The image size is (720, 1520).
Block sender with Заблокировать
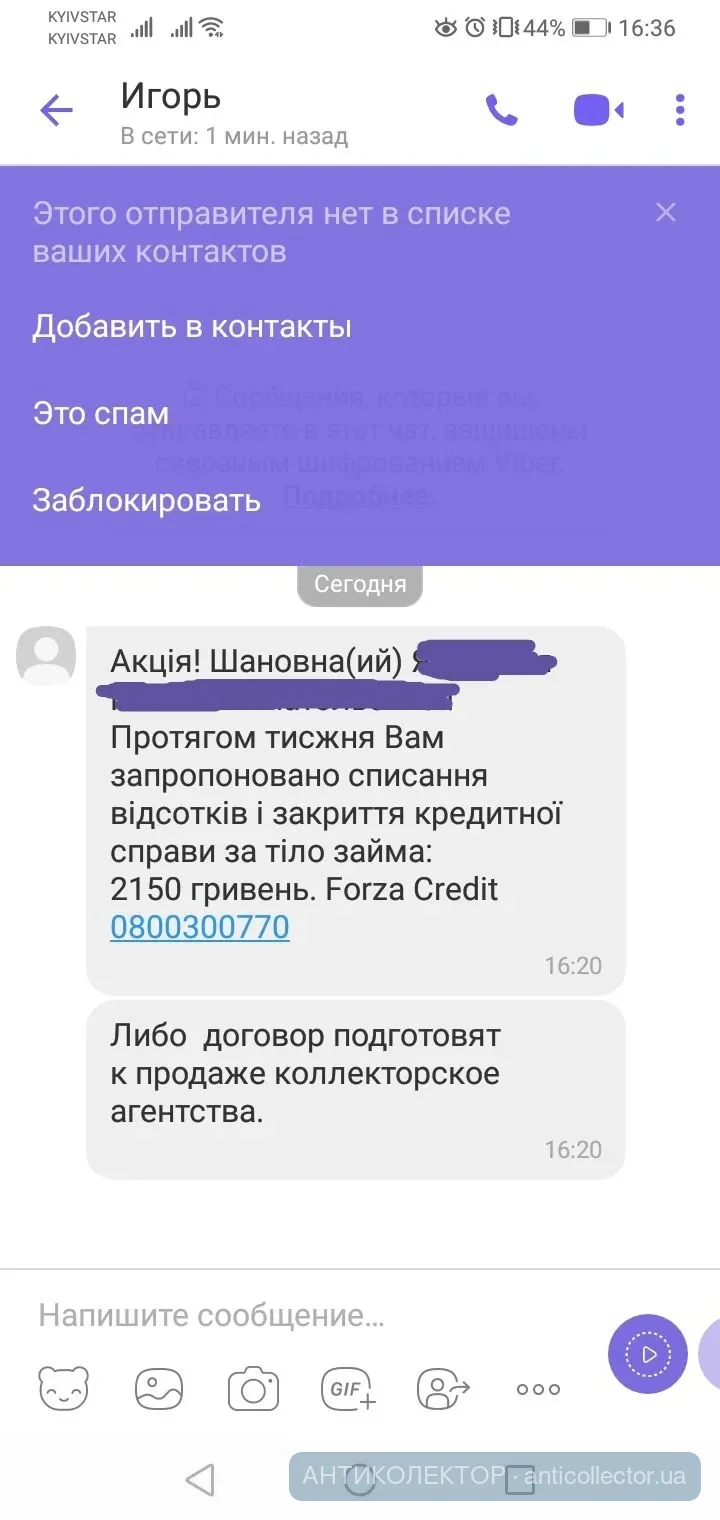click(x=146, y=500)
